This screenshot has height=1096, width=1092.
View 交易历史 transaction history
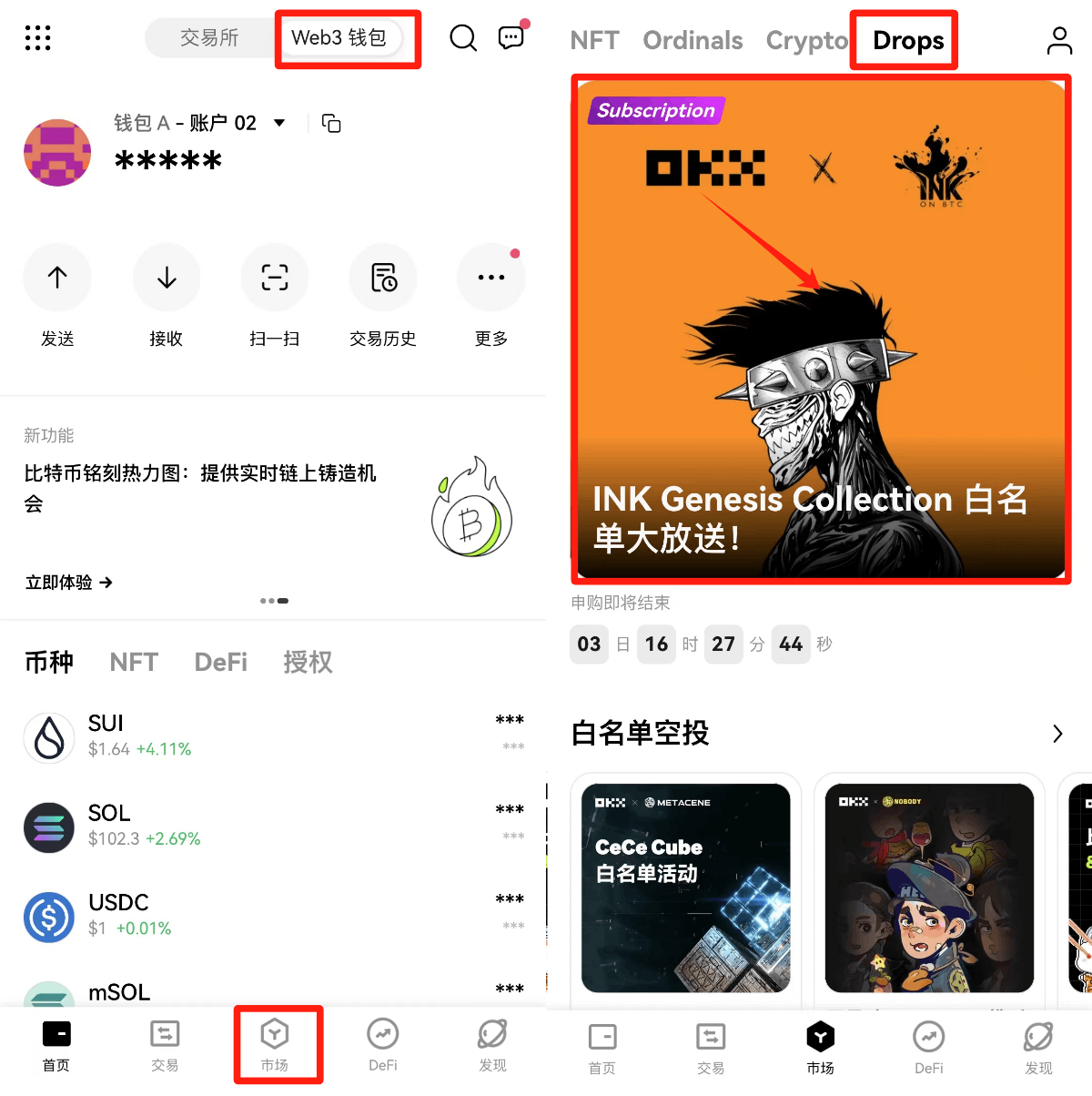(x=383, y=278)
